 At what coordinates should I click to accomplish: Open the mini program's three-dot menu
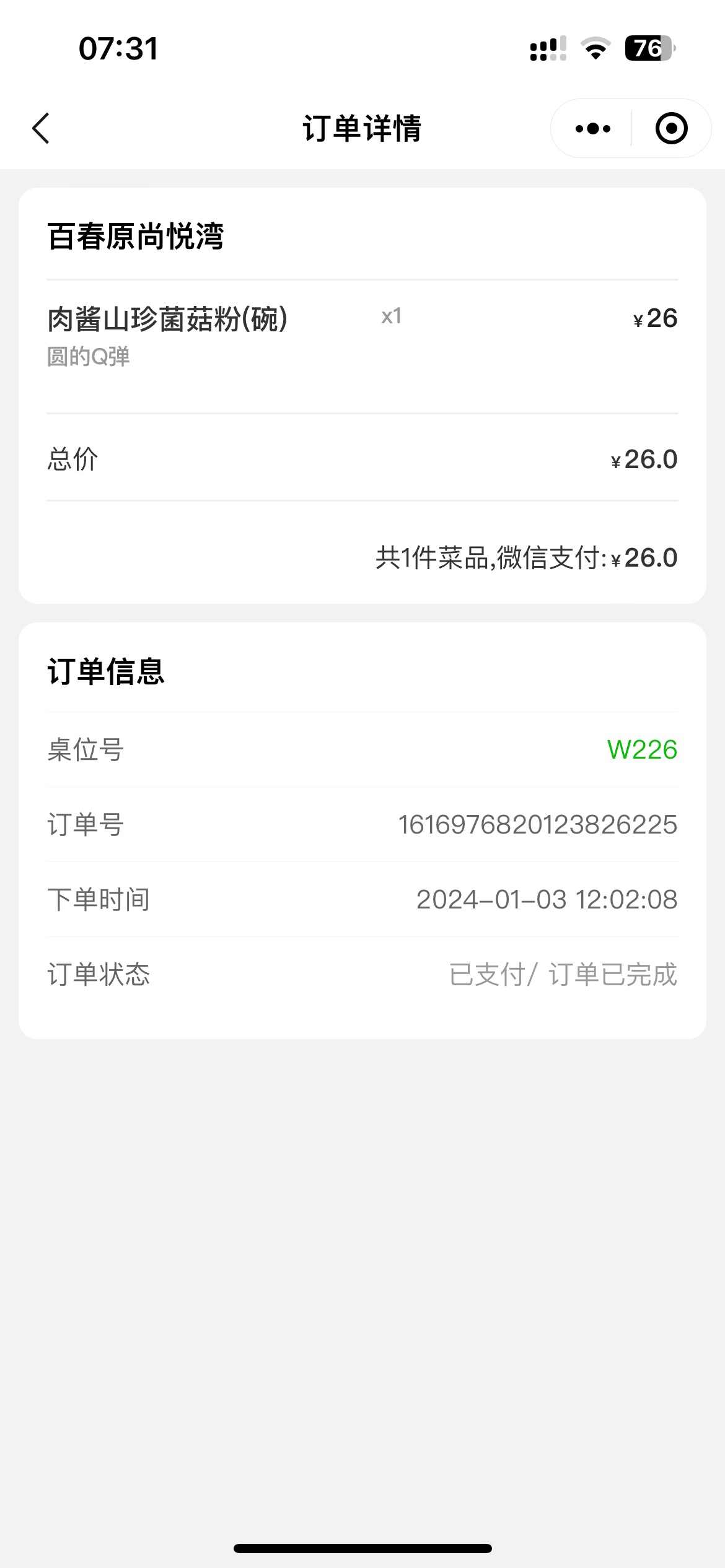[592, 129]
